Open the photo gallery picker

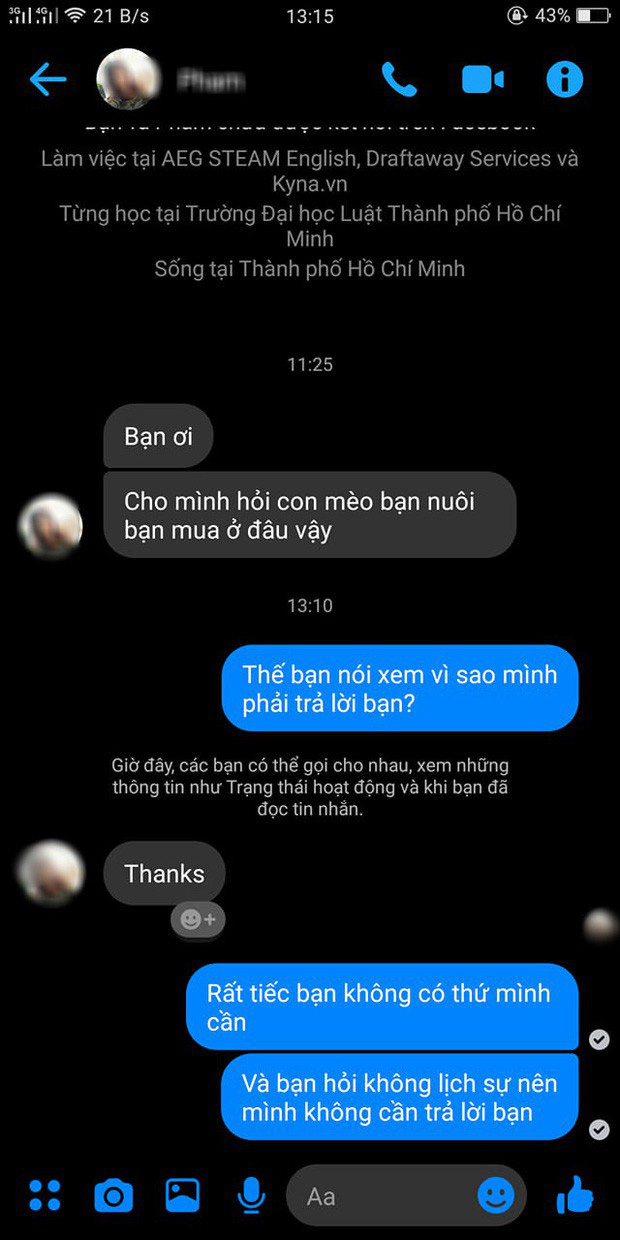coord(182,1195)
